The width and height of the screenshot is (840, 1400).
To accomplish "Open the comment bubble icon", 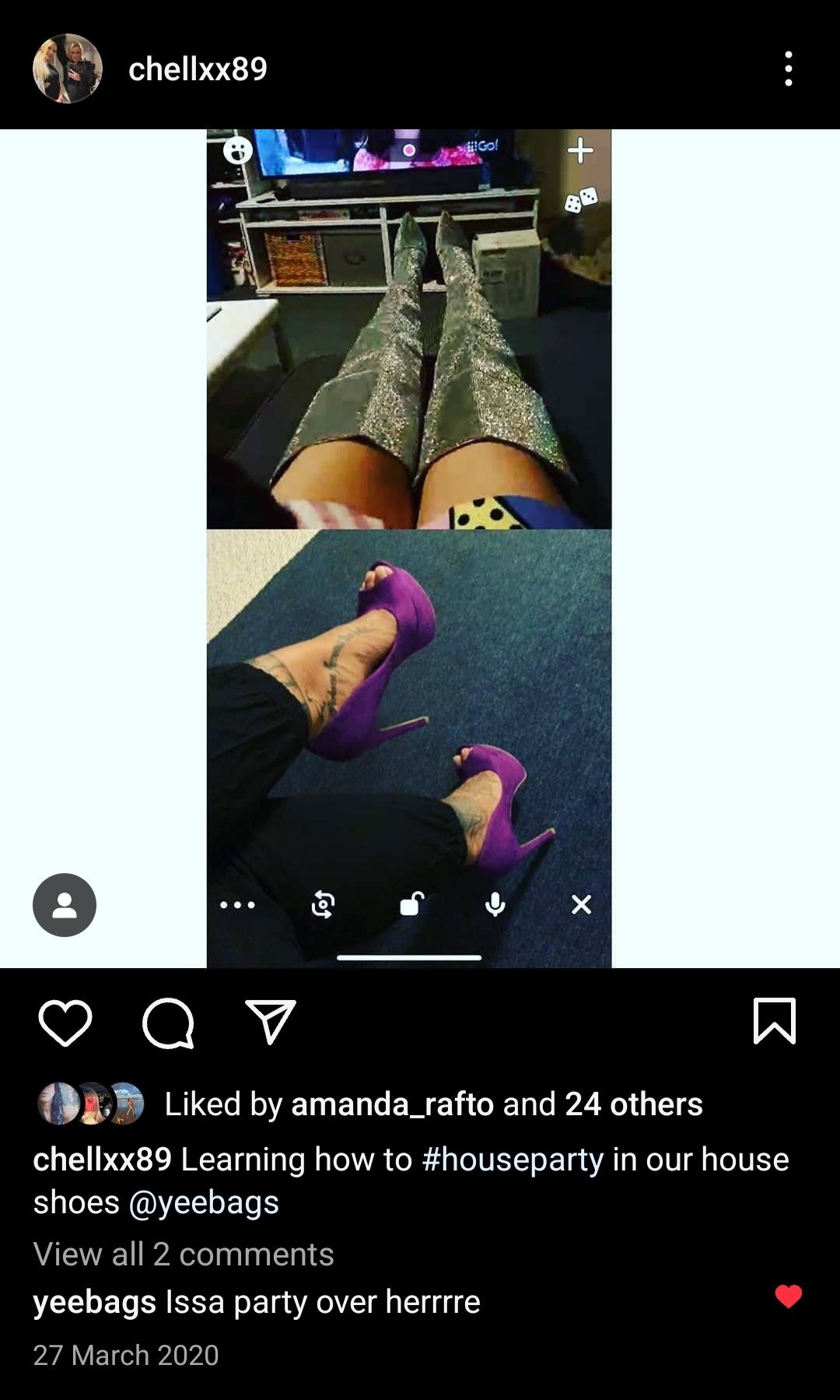I will click(168, 1023).
